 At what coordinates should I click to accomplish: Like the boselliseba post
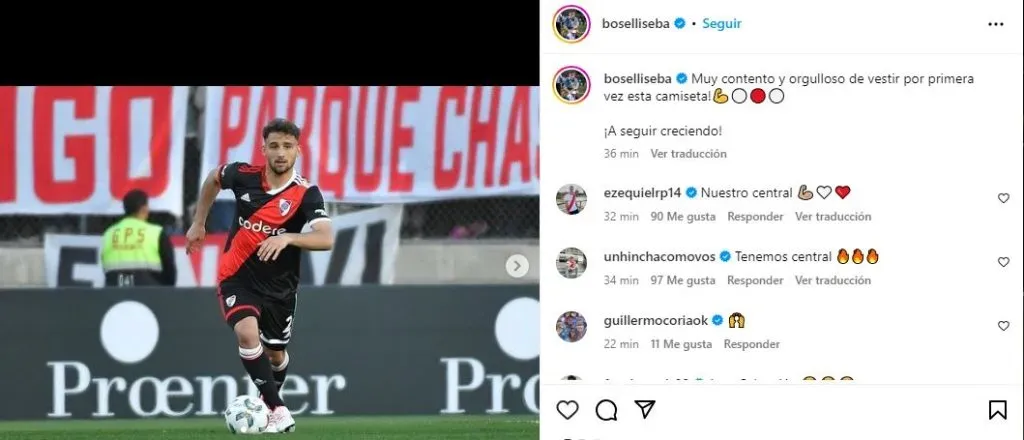pos(567,410)
